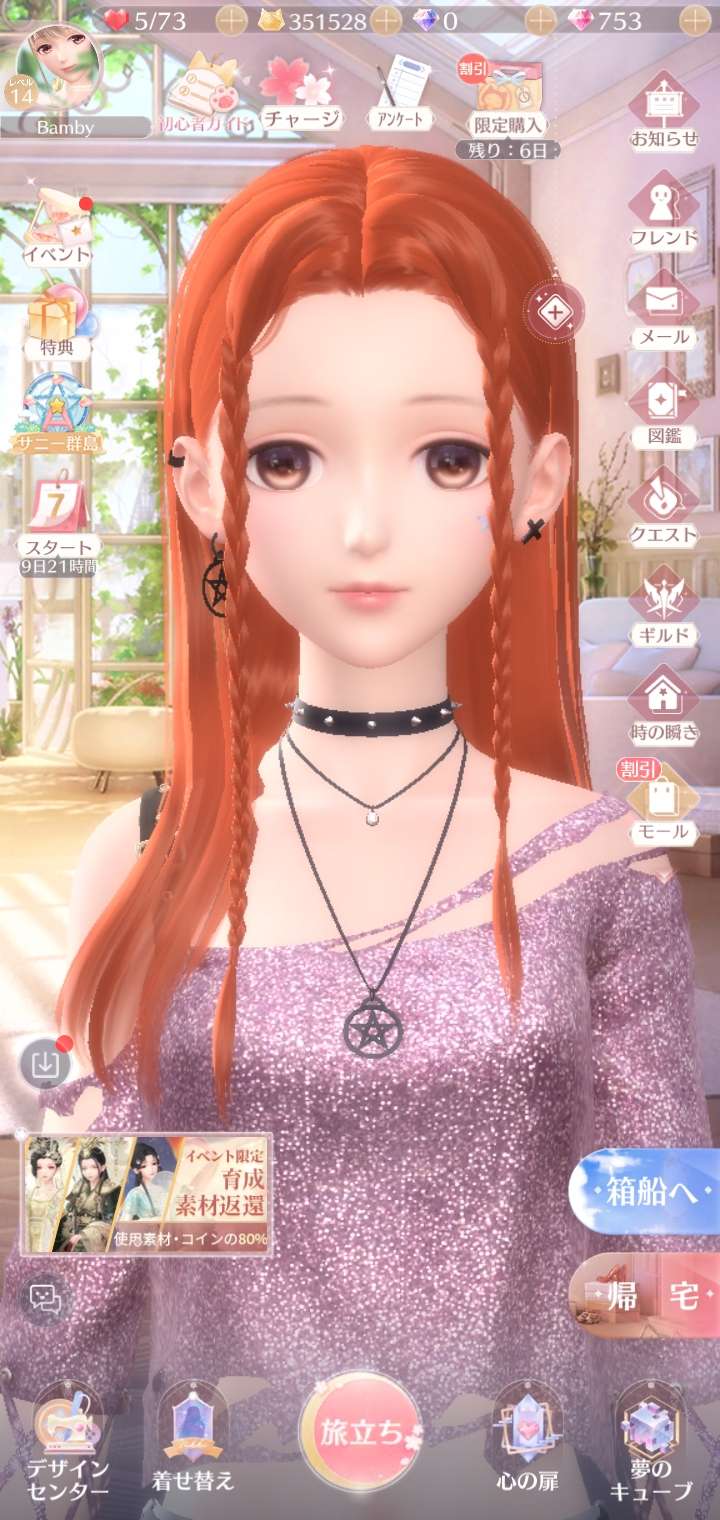
Task: Open the ギルド guild screen
Action: [x=664, y=605]
